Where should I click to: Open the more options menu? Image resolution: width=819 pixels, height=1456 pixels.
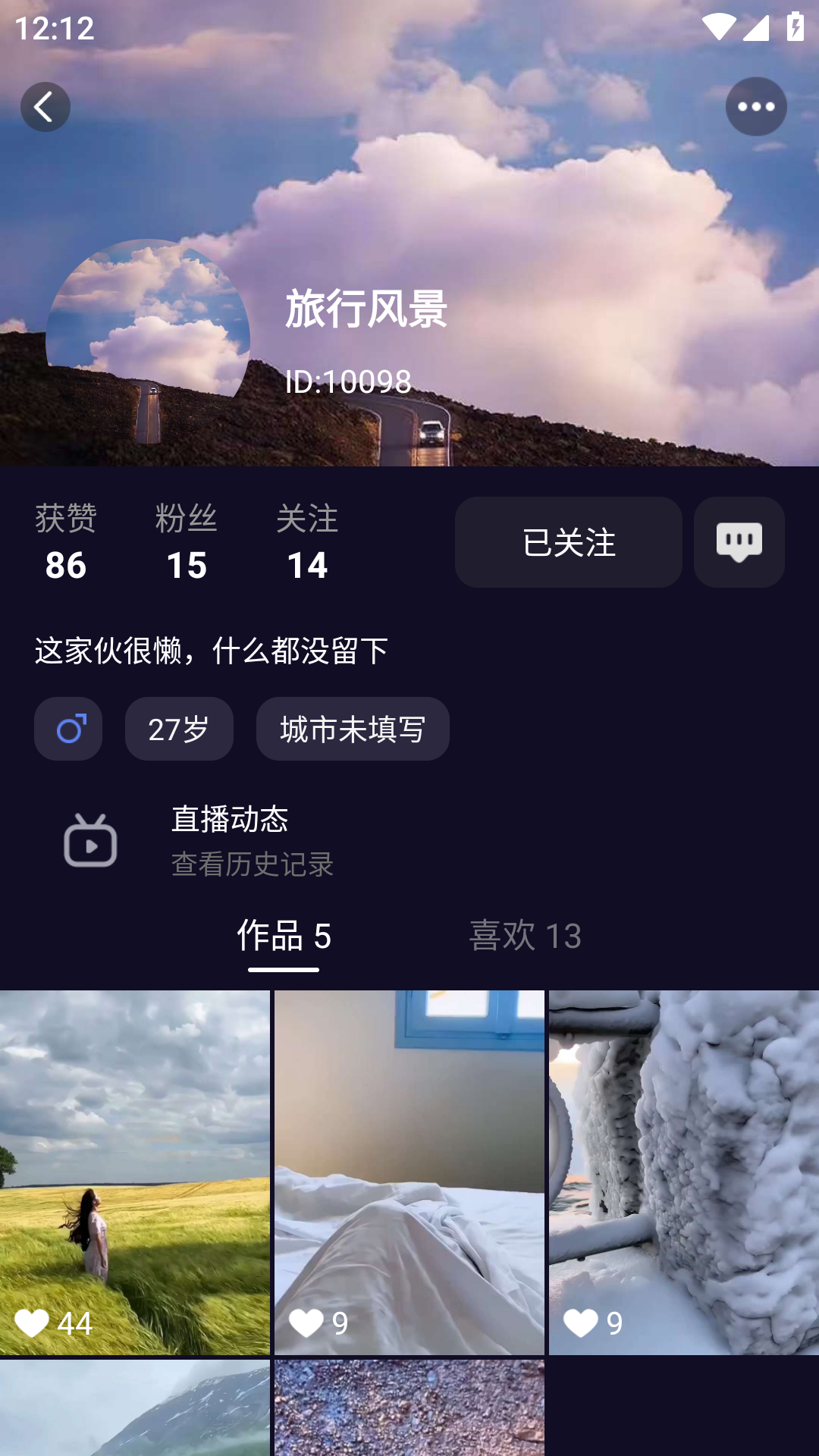[756, 106]
